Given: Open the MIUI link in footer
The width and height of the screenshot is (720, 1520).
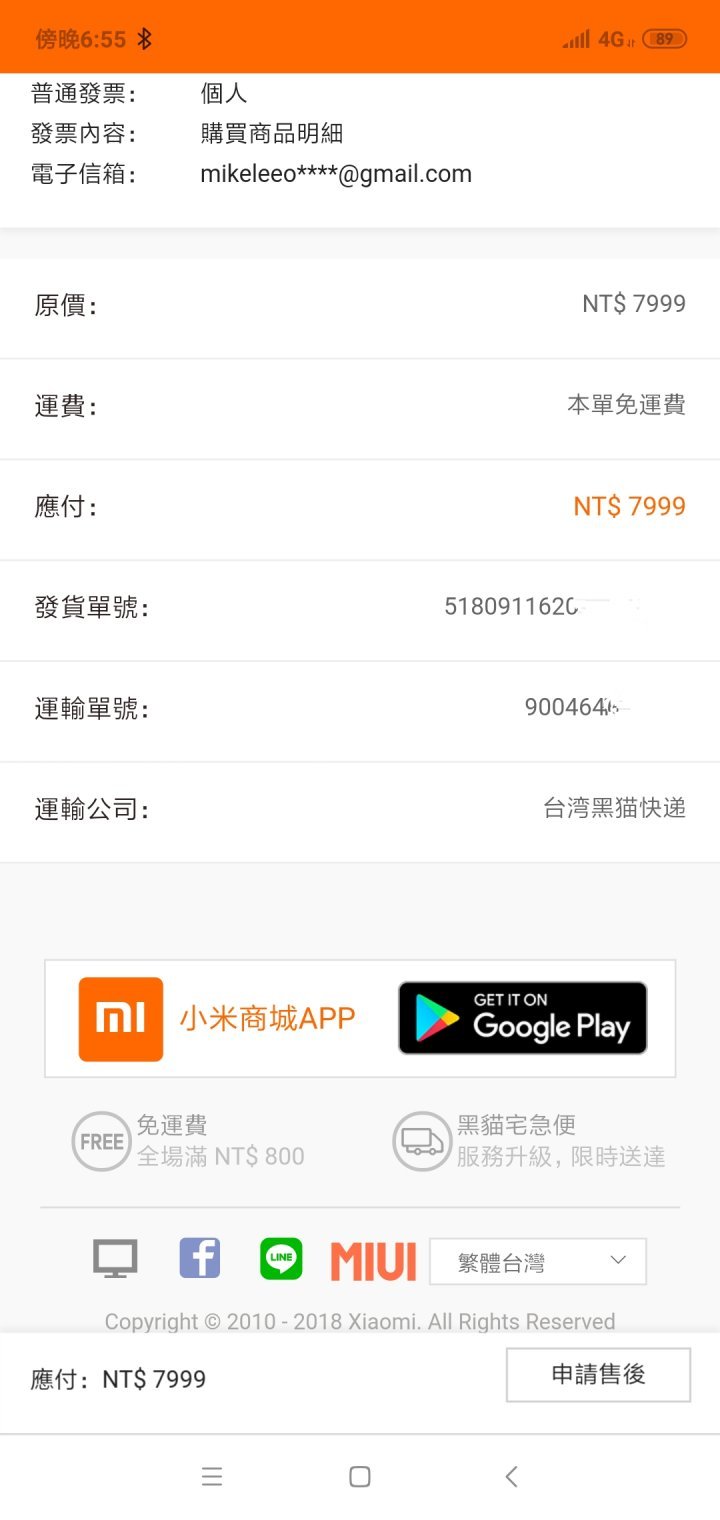Looking at the screenshot, I should pos(373,1261).
